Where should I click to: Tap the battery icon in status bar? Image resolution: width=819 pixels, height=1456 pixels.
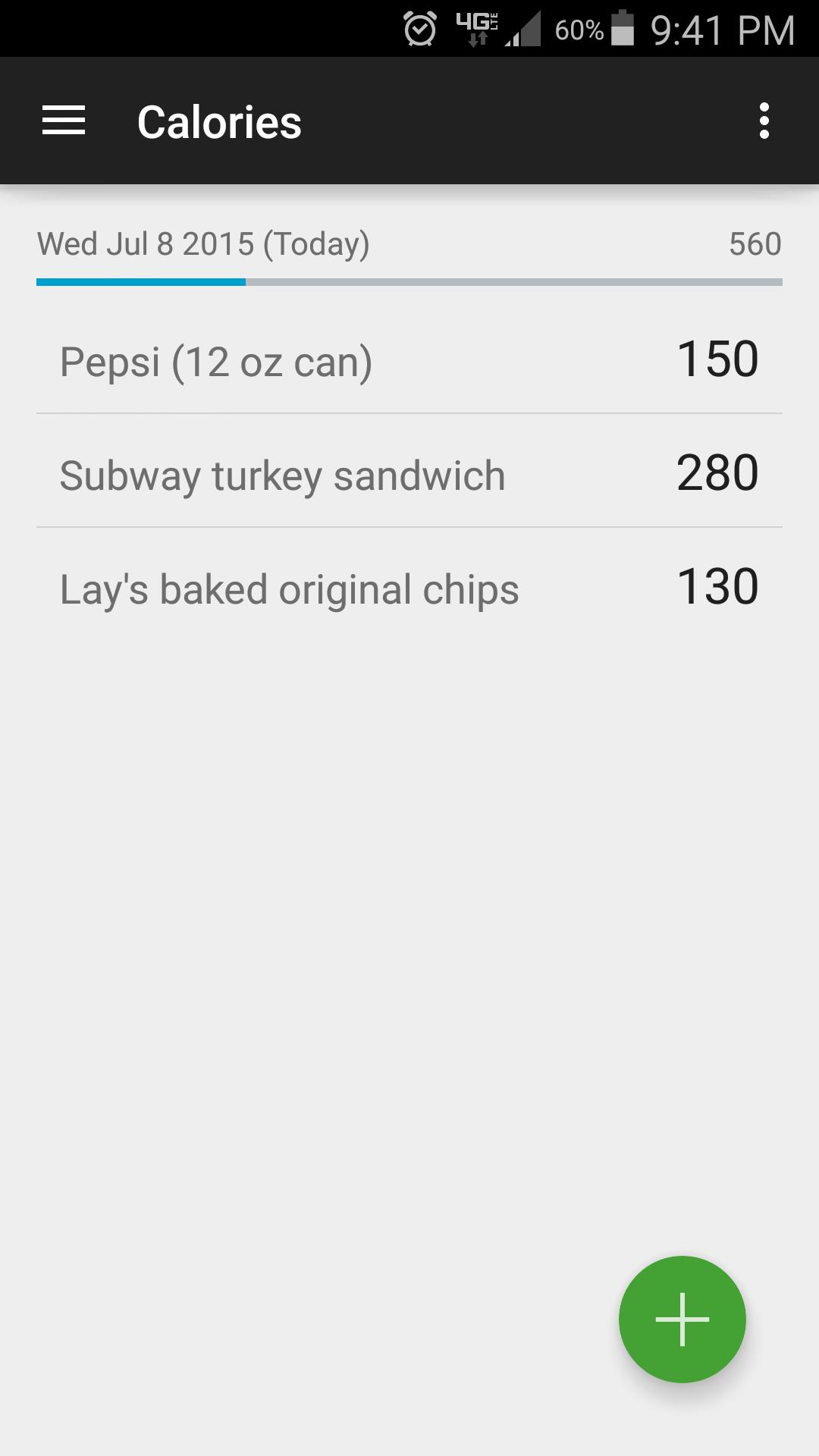pos(623,28)
